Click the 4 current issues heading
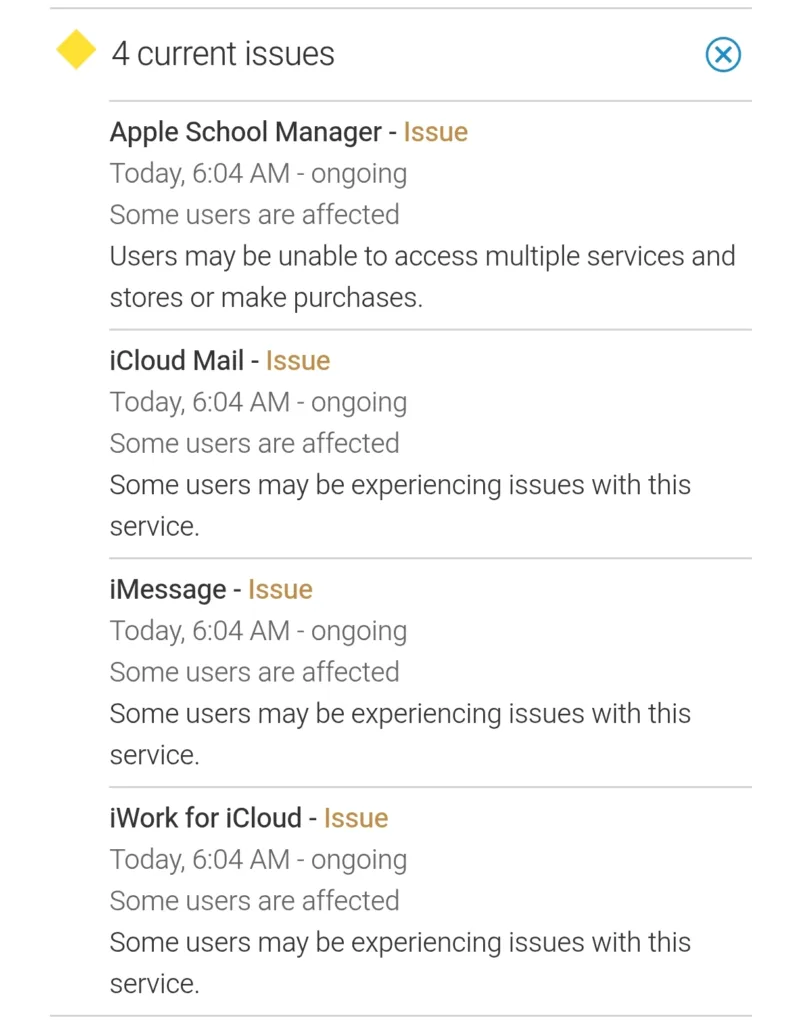 [223, 55]
